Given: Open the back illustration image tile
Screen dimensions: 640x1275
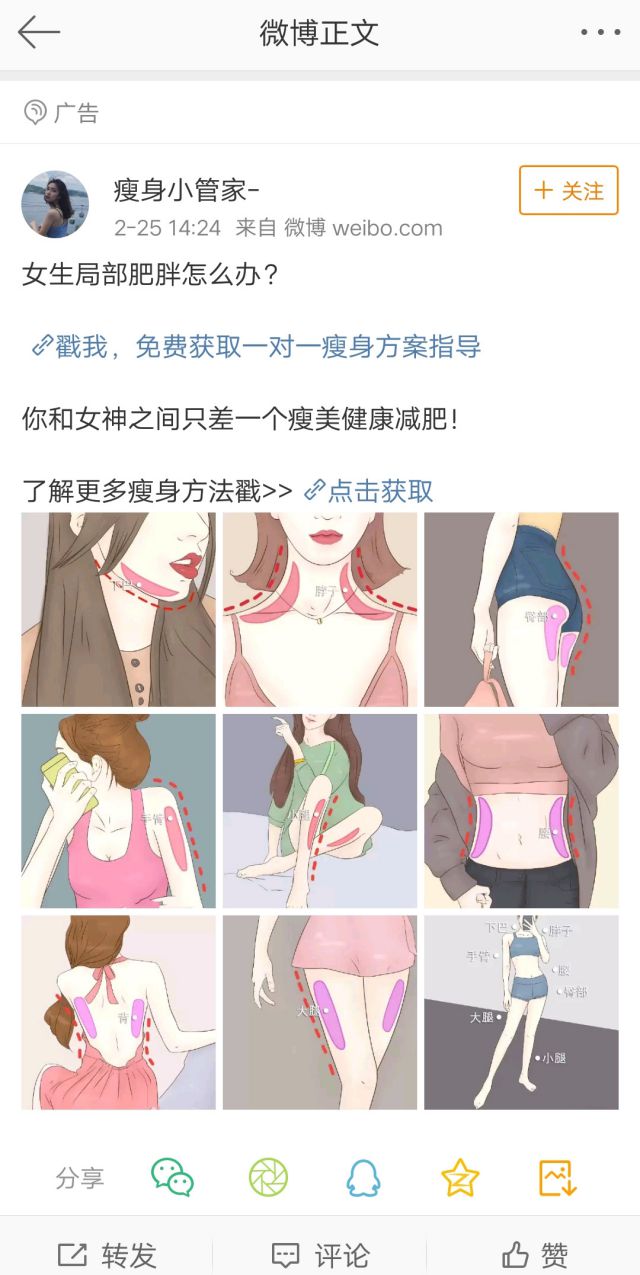Looking at the screenshot, I should 118,1012.
